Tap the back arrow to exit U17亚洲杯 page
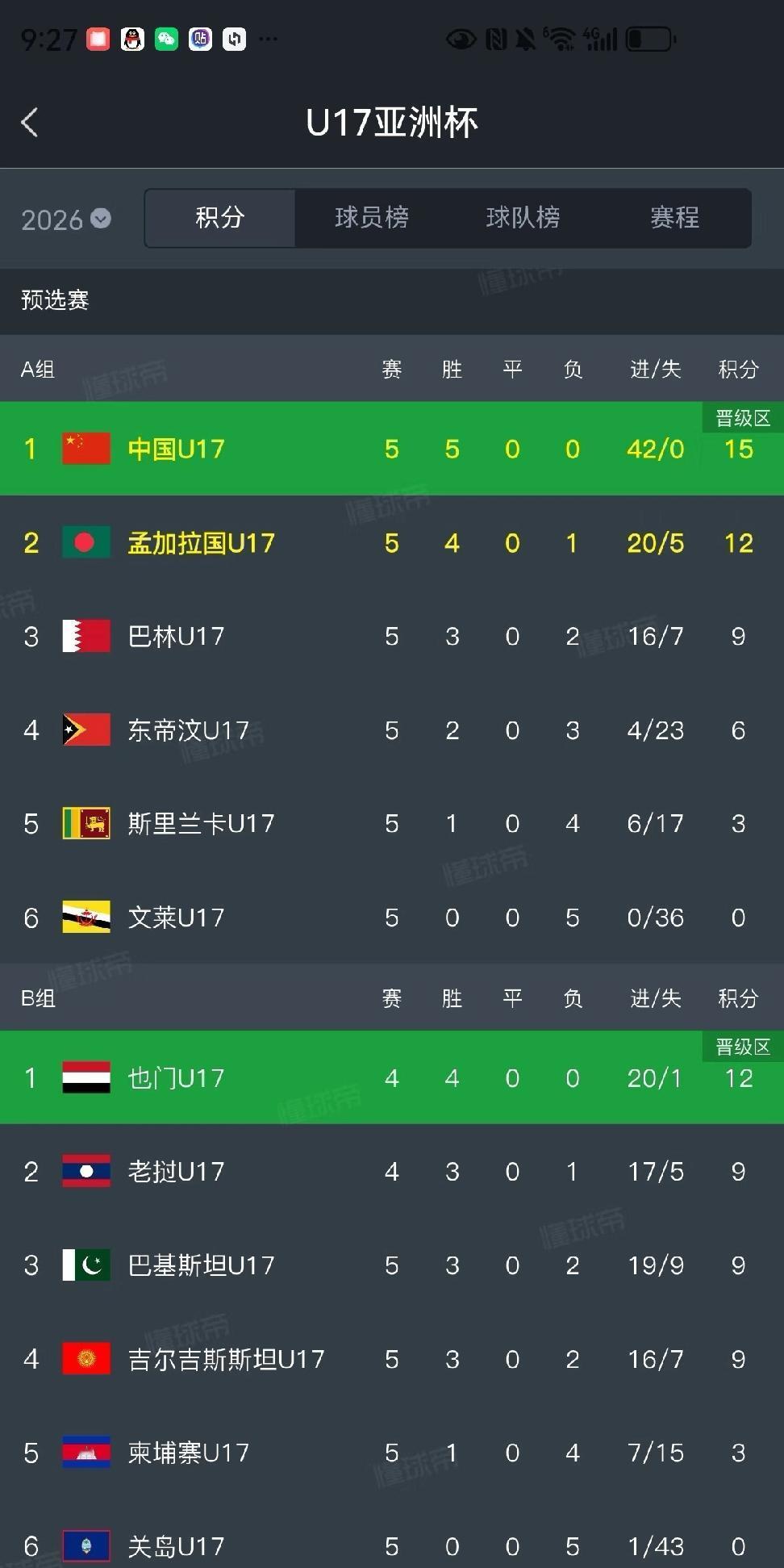The image size is (784, 1568). click(30, 121)
